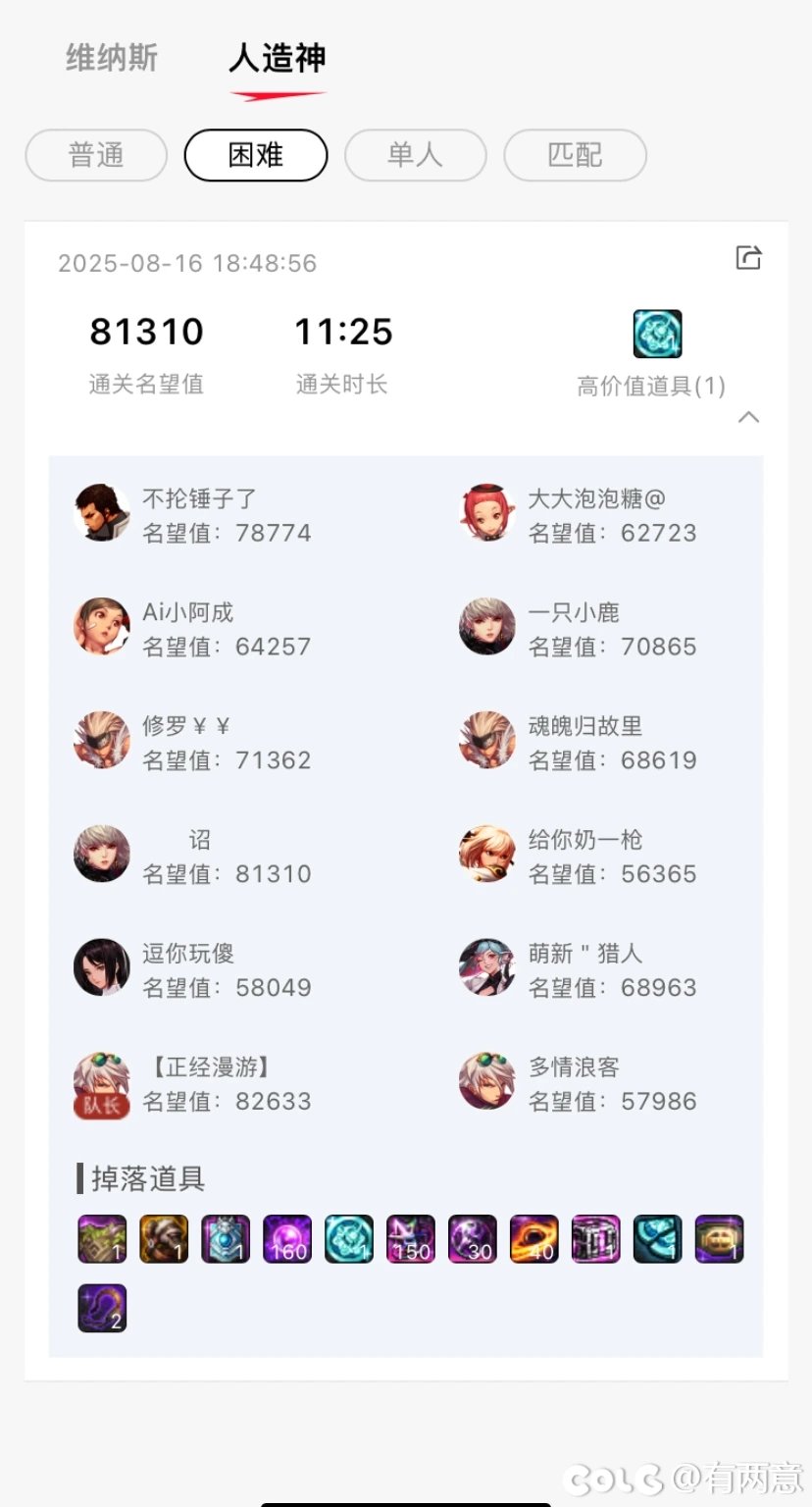Open the dropped item with count 160
Viewport: 812px width, 1507px height.
tap(287, 1238)
